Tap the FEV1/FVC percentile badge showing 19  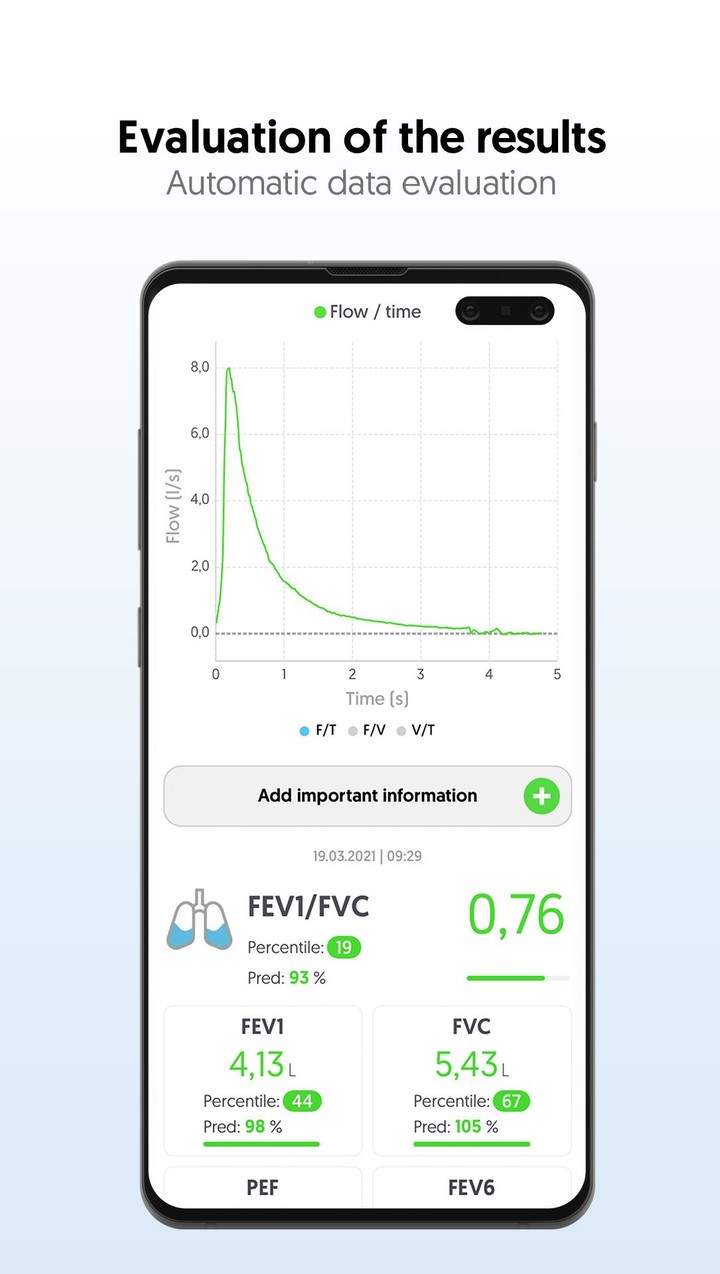point(344,947)
